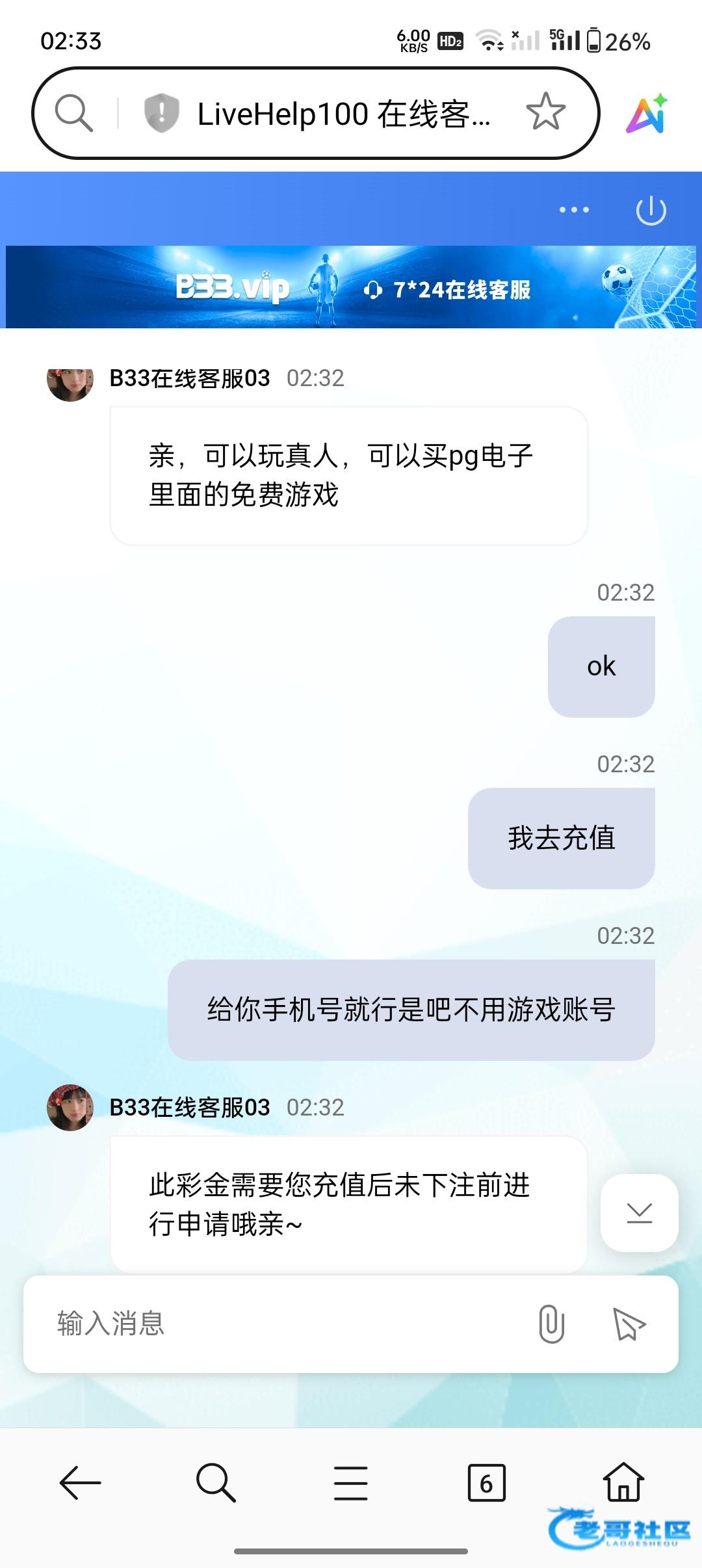Send the message
This screenshot has width=702, height=1568.
(x=629, y=1324)
